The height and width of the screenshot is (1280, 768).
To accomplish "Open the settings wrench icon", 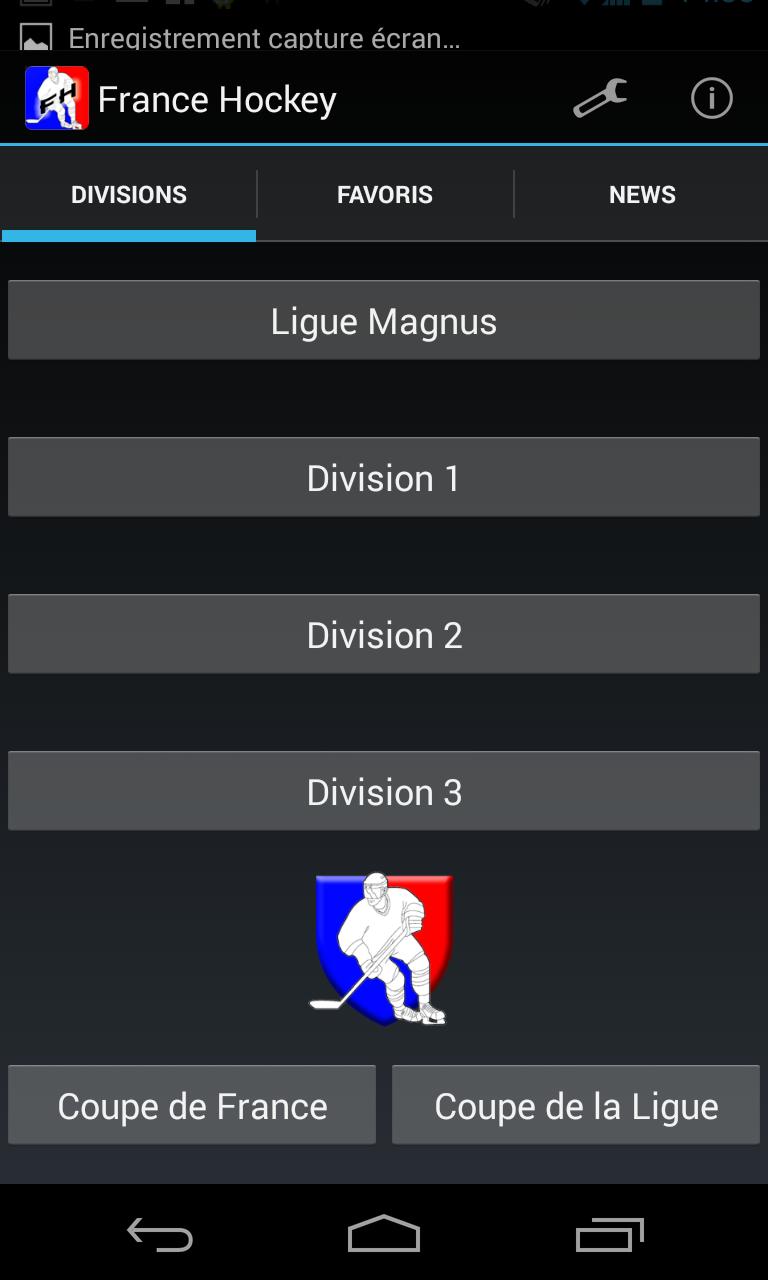I will point(598,97).
